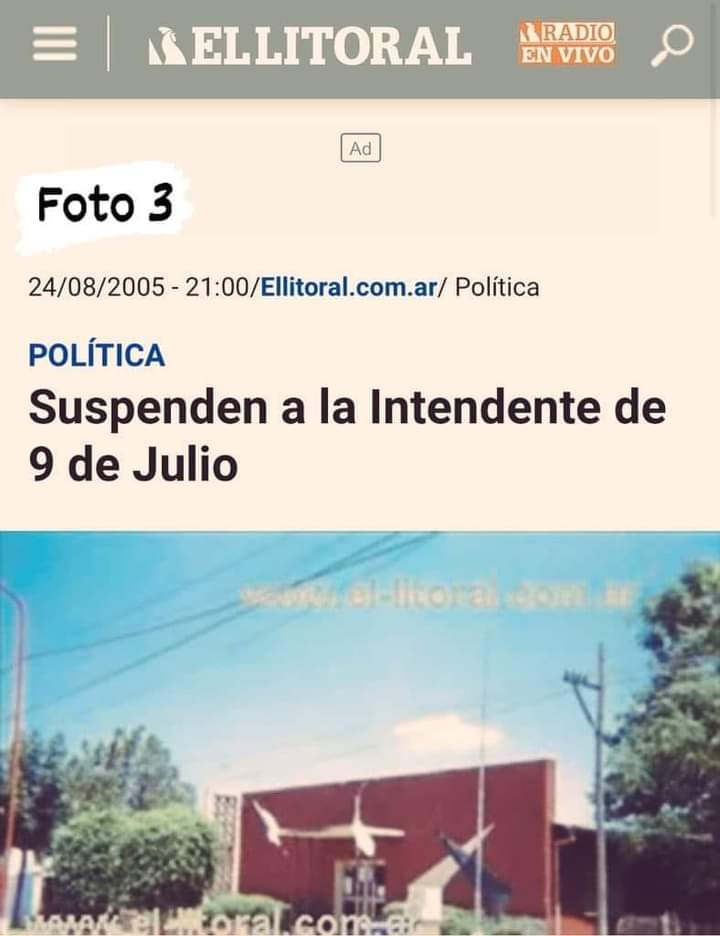Image resolution: width=720 pixels, height=936 pixels.
Task: Open the hamburger menu
Action: click(x=54, y=44)
